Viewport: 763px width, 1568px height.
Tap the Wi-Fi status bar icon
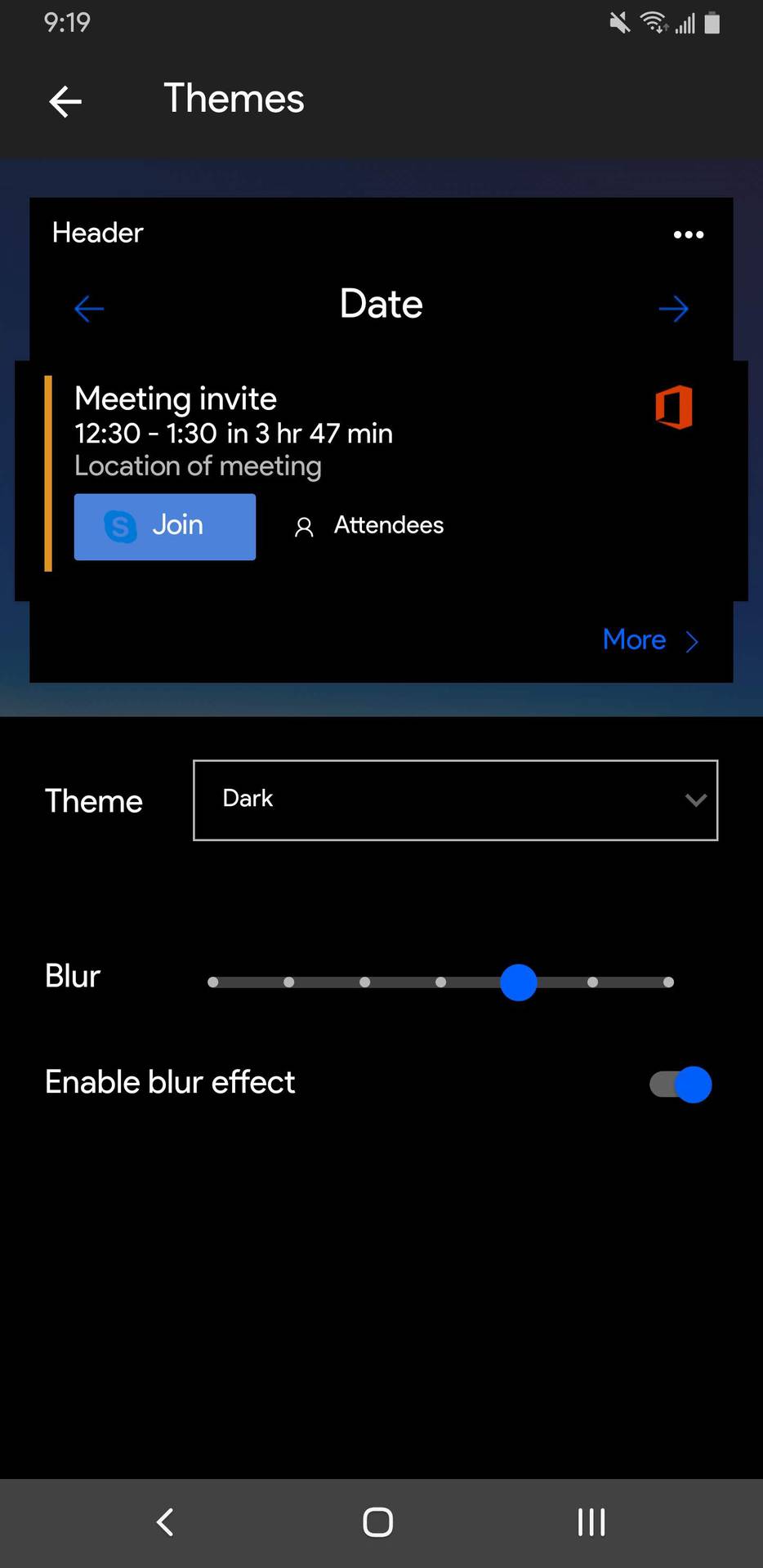pos(654,23)
